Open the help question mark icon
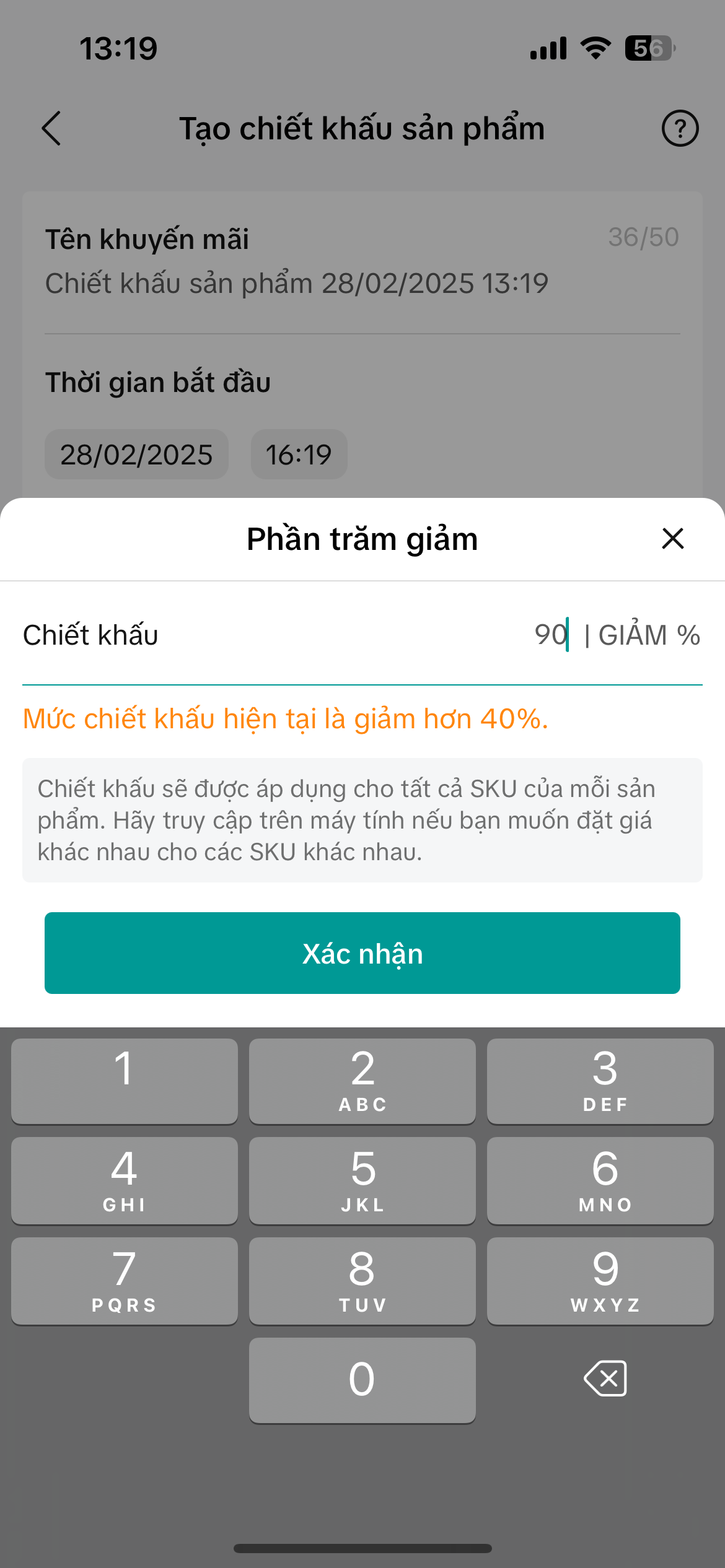725x1568 pixels. [680, 128]
